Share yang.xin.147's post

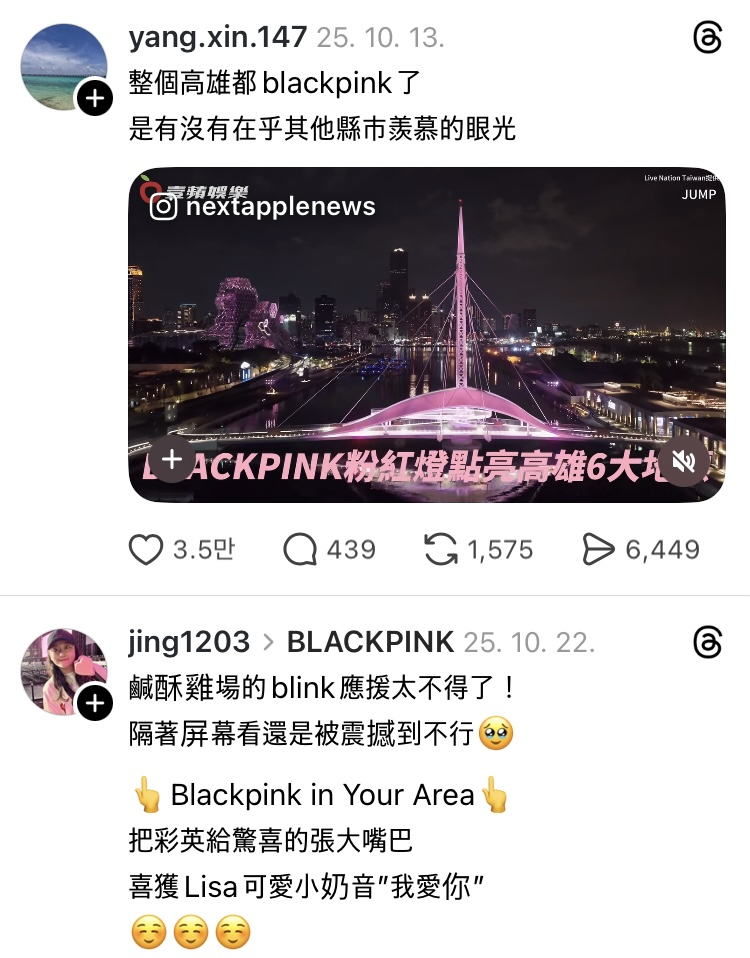coord(598,548)
